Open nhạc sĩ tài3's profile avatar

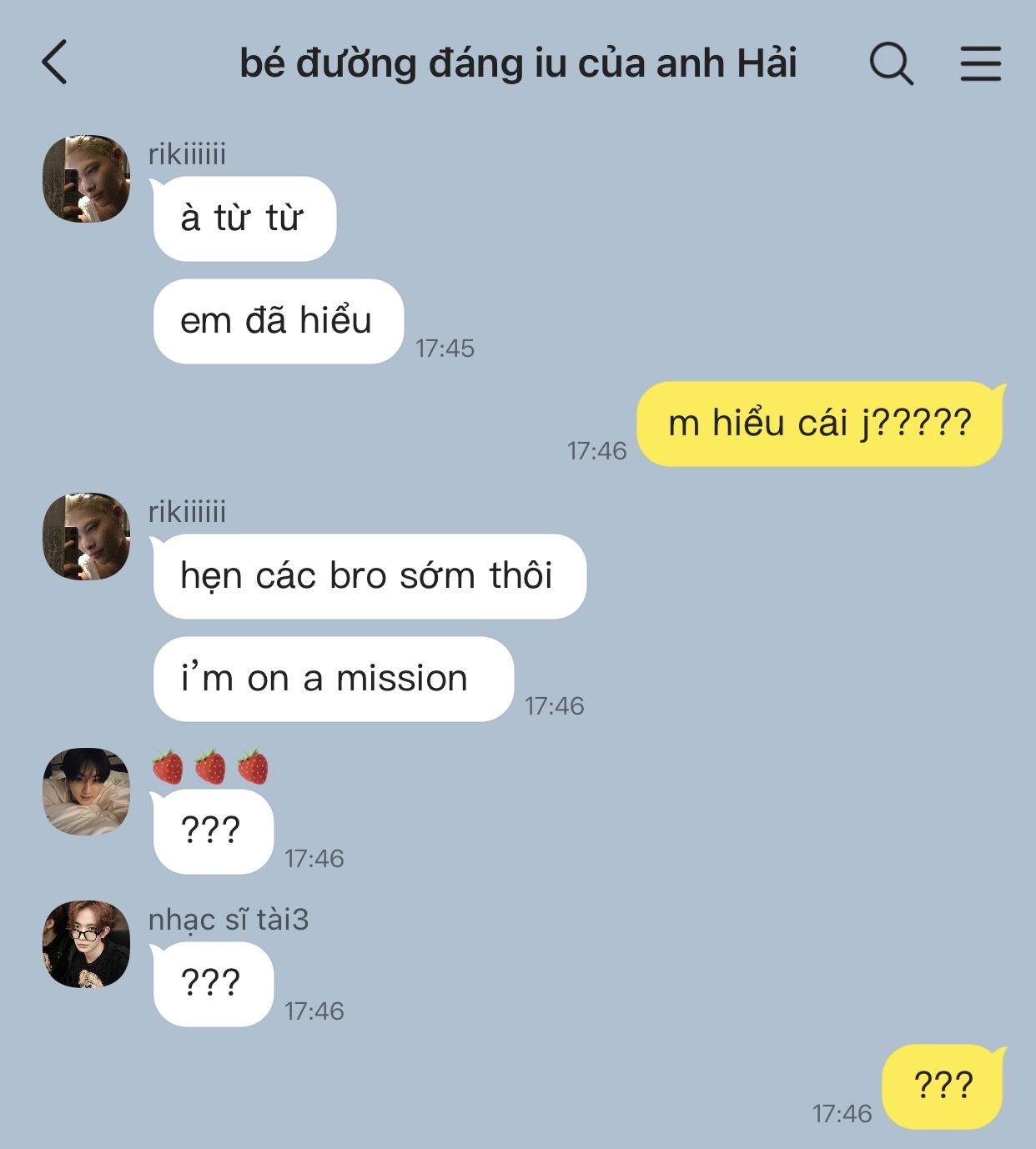(87, 944)
